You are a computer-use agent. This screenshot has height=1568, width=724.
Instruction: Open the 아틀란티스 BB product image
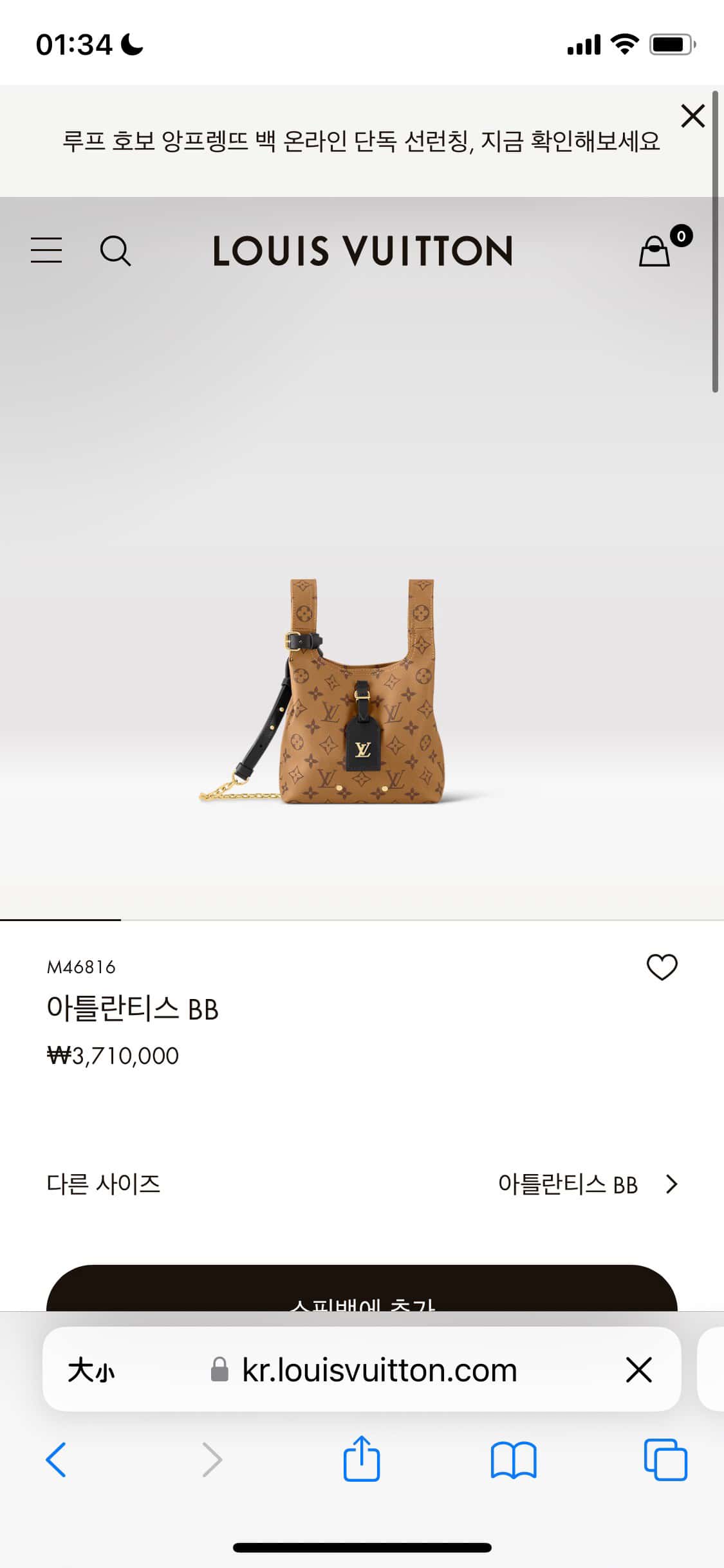[362, 692]
